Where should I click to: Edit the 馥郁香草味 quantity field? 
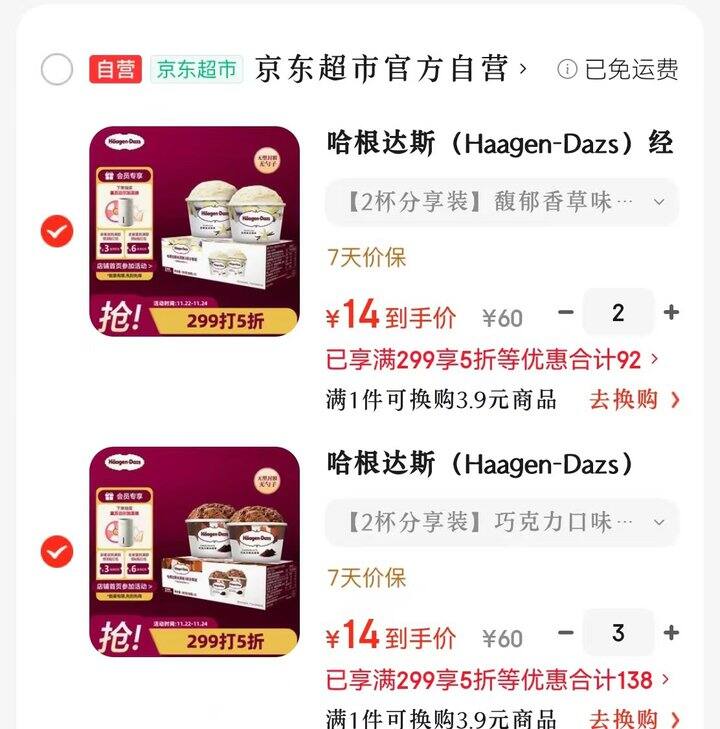[618, 313]
